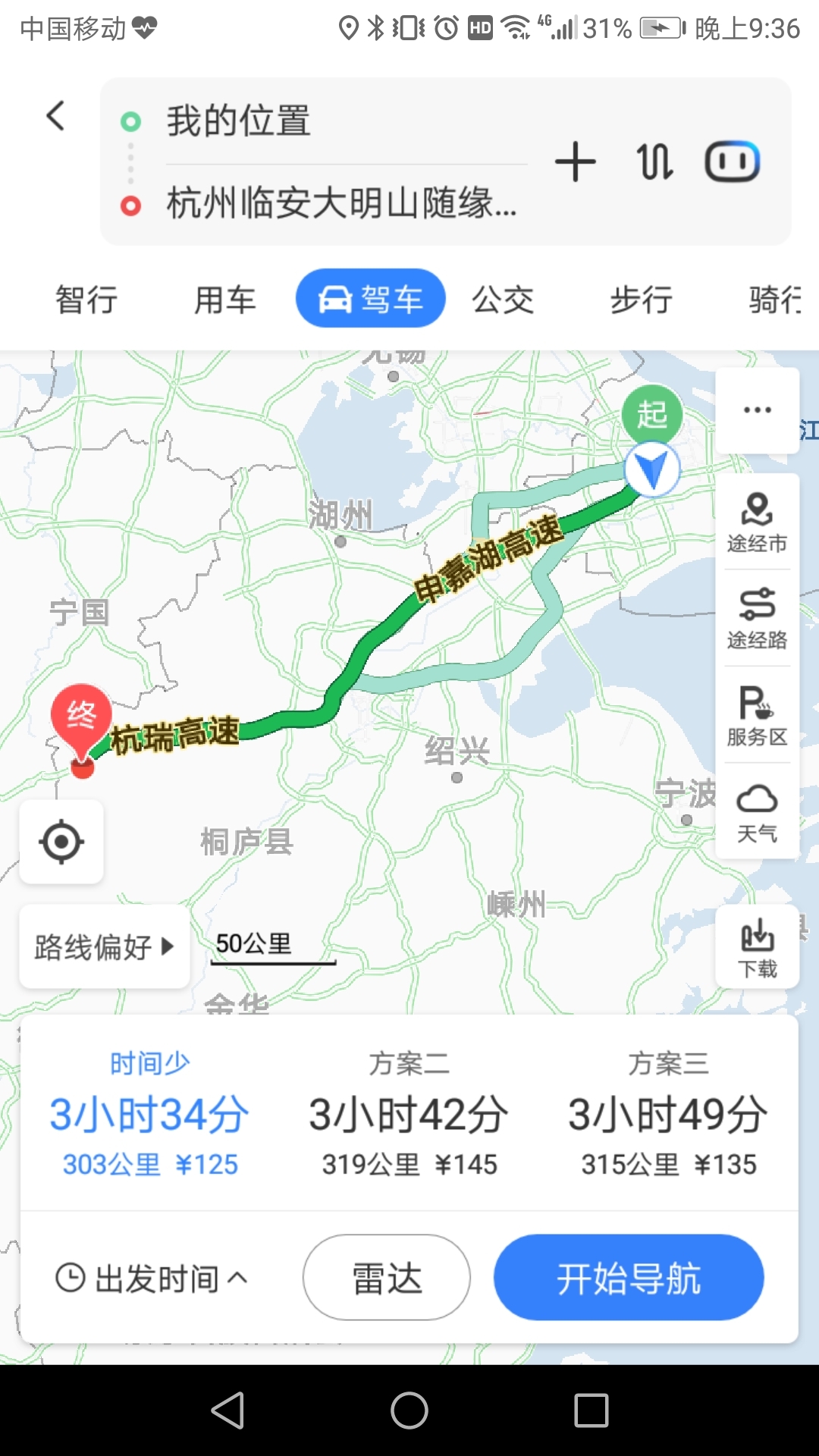
Task: Show 途经路 roads along the route
Action: (x=757, y=618)
